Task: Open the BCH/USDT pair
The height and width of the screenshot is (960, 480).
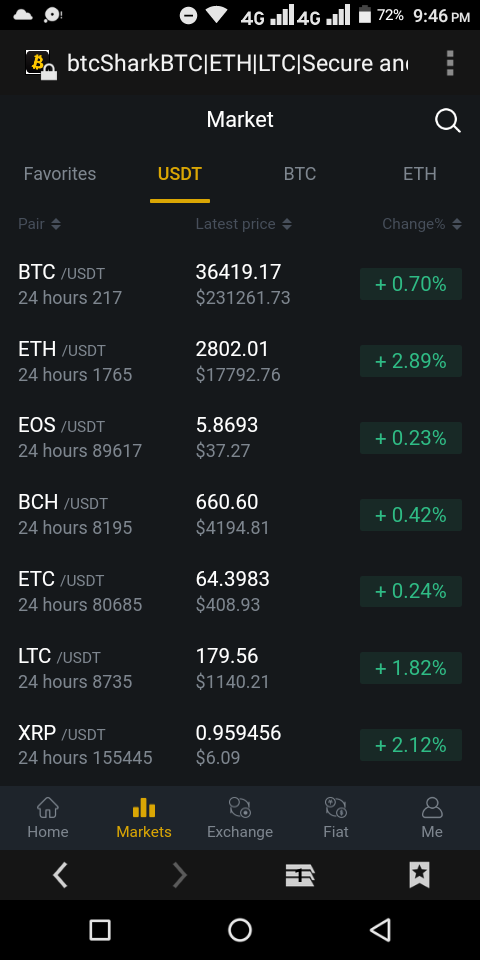Action: click(x=240, y=514)
